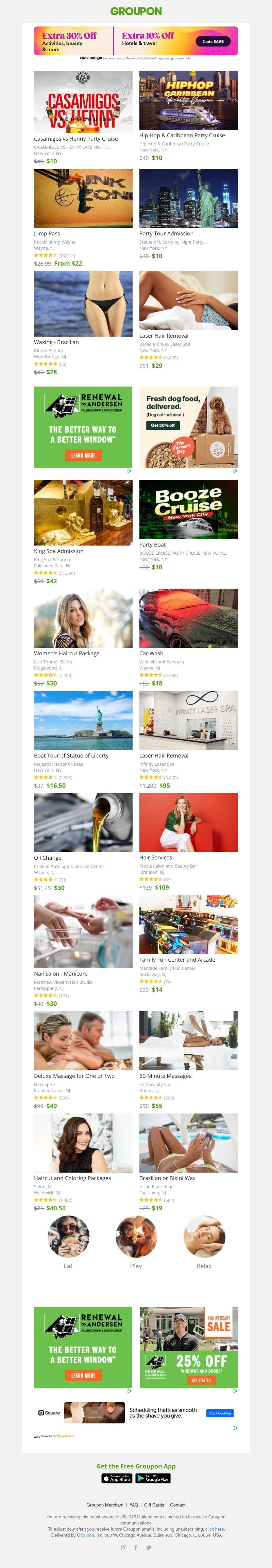272x1568 pixels.
Task: View the Jump Pass deal
Action: (x=83, y=198)
